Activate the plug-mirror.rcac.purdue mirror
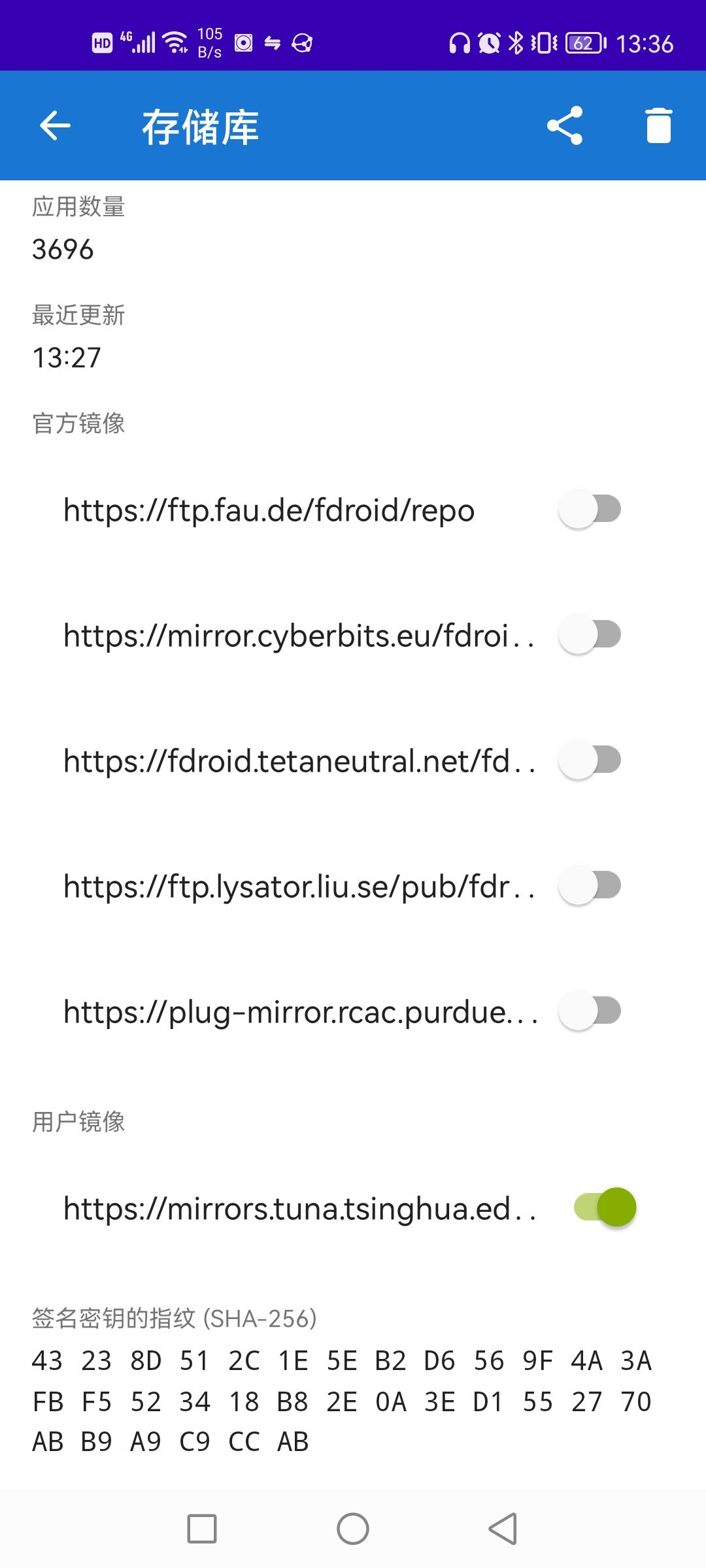 click(590, 1011)
